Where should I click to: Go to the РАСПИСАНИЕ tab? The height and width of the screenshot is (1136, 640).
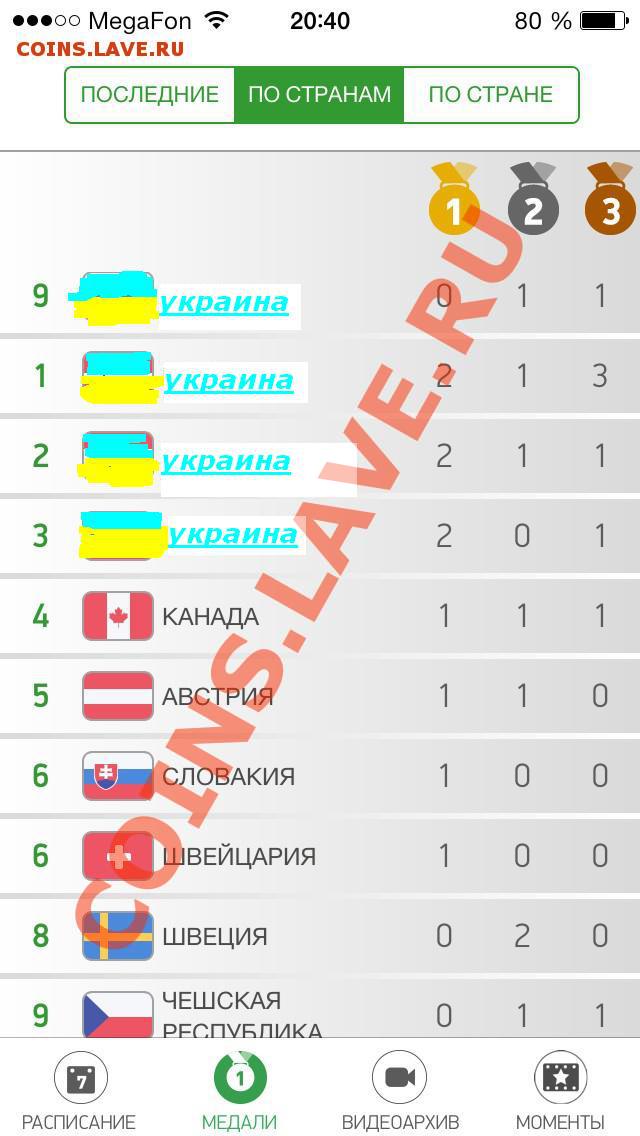(x=79, y=1090)
